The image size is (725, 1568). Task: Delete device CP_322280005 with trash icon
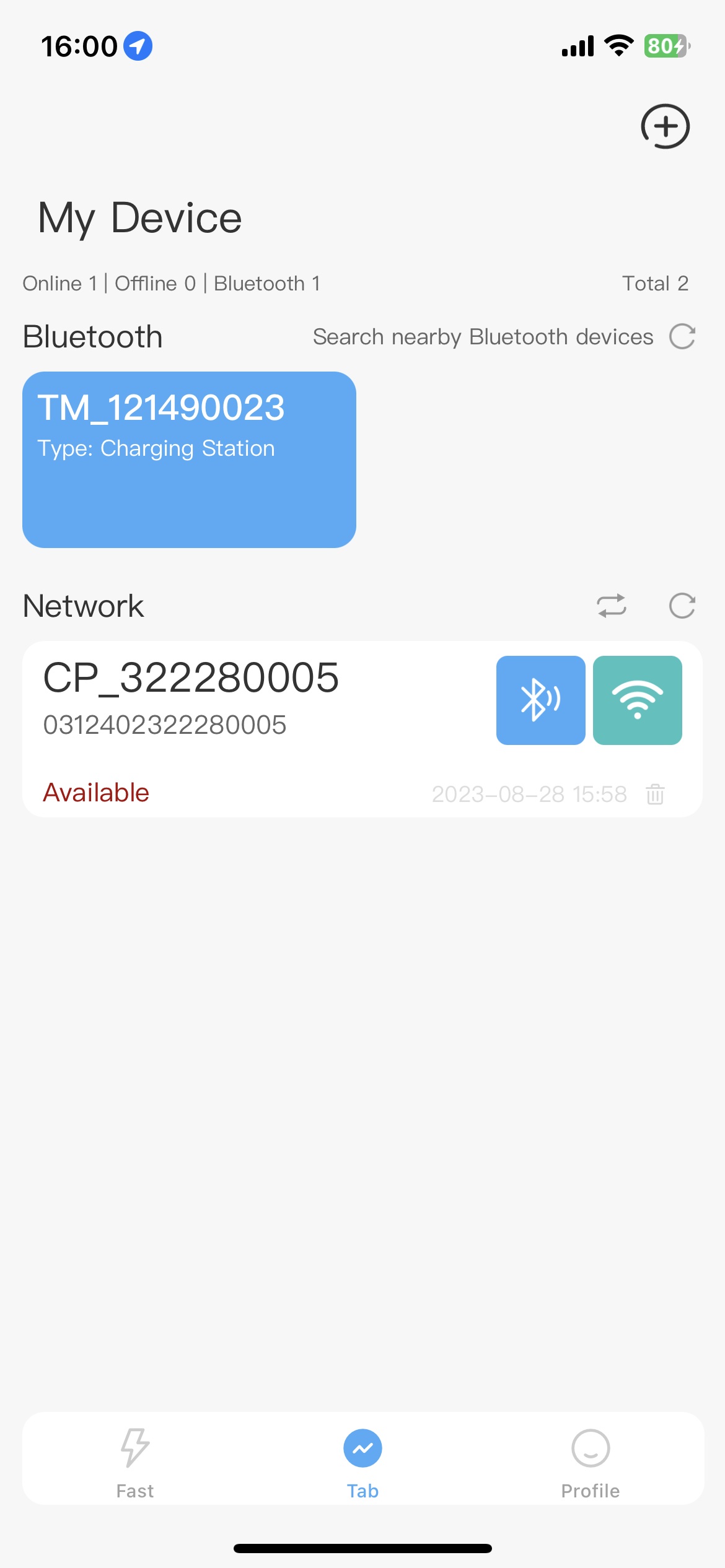click(655, 794)
